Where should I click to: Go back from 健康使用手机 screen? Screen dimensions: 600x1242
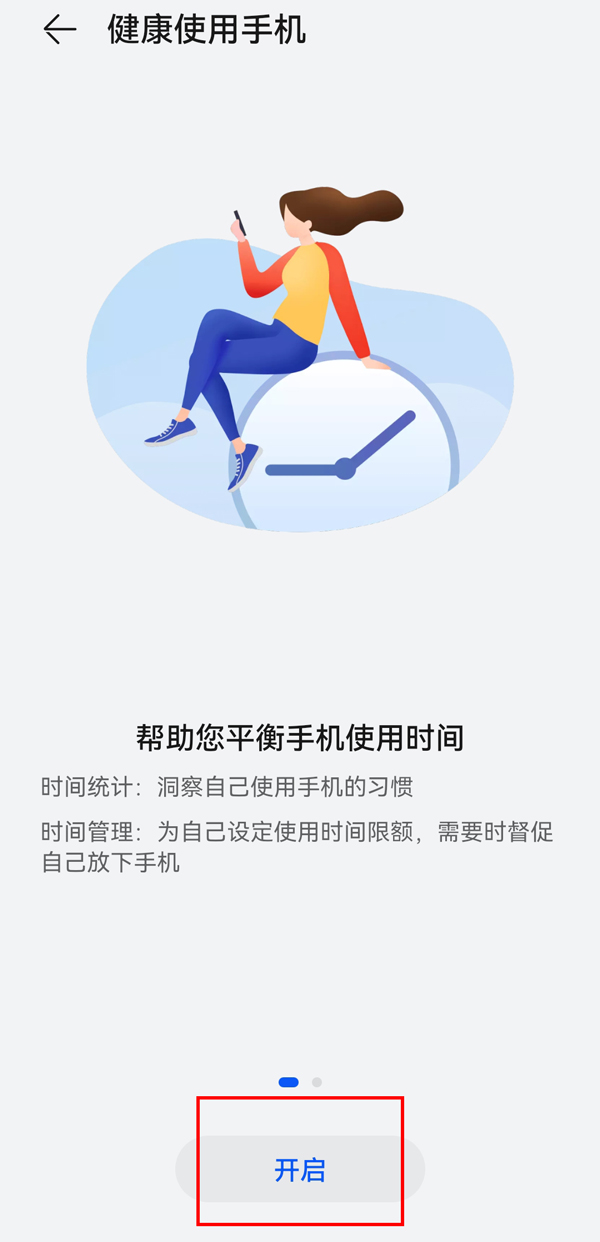(59, 31)
